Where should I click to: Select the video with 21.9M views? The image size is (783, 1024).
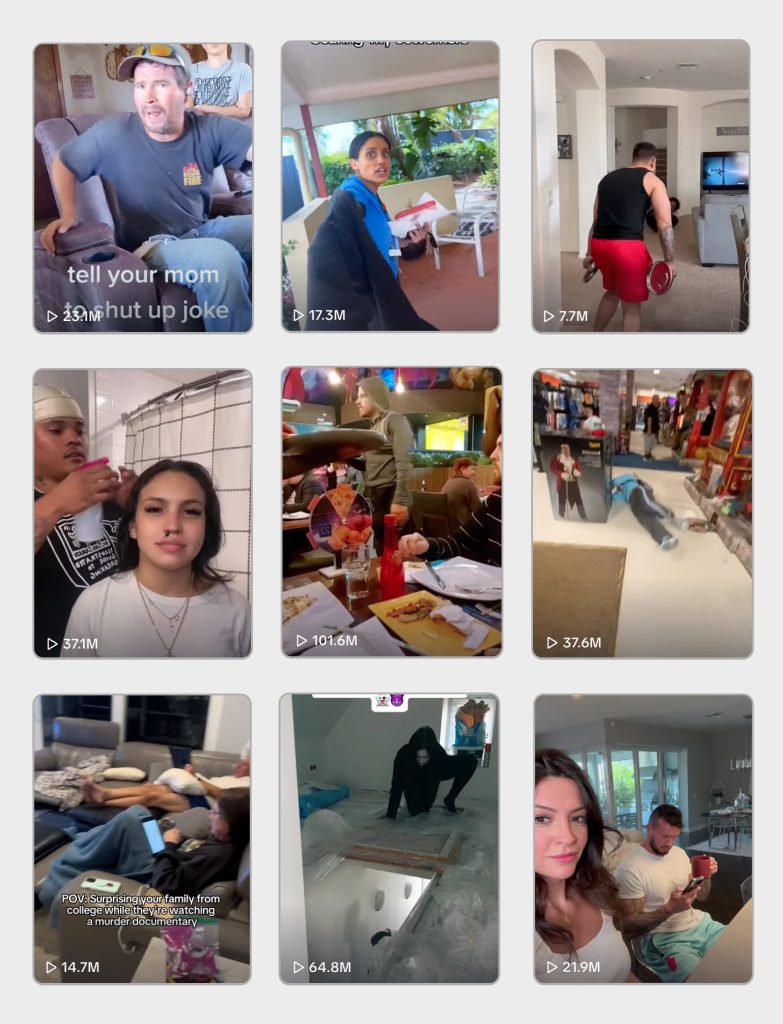pyautogui.click(x=643, y=839)
